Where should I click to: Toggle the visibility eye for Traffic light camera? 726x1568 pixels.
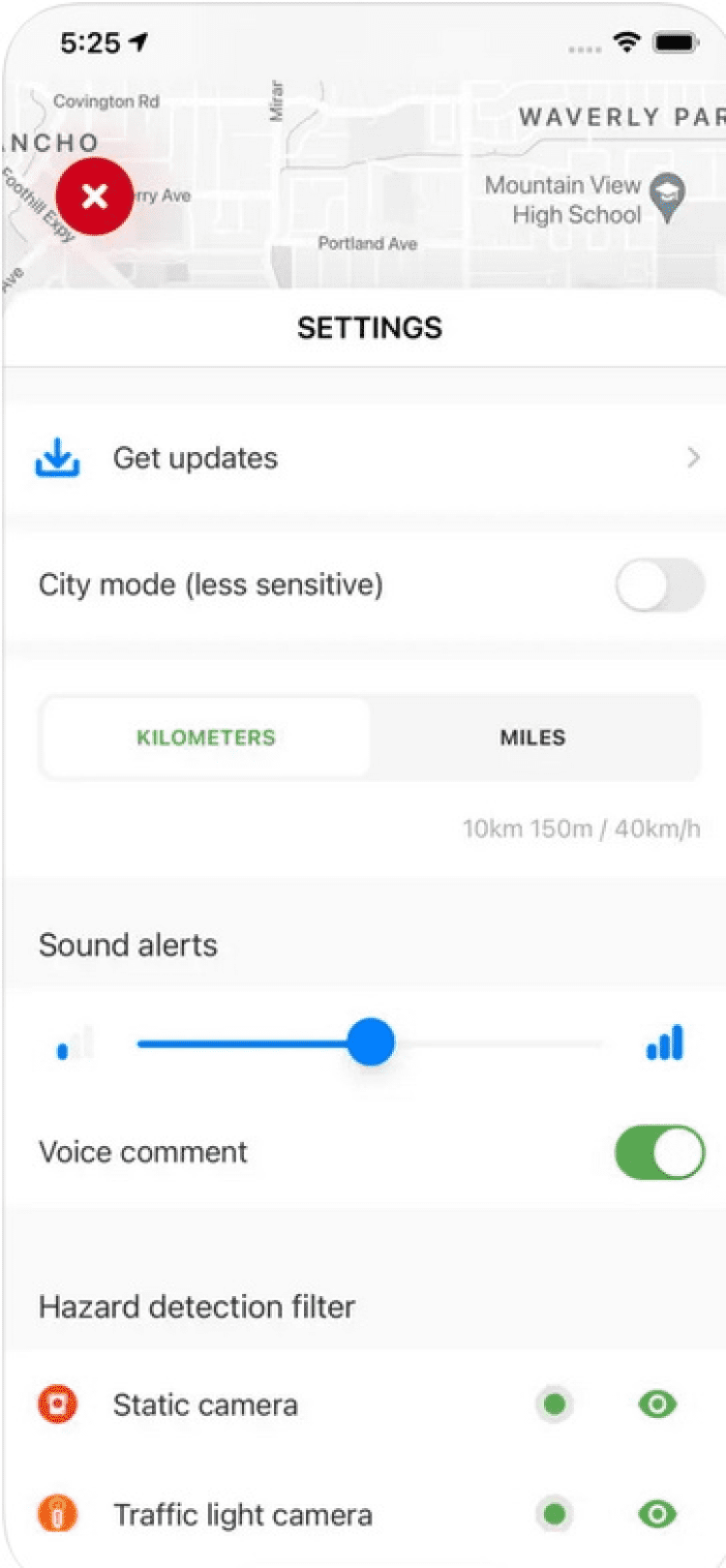[657, 1514]
